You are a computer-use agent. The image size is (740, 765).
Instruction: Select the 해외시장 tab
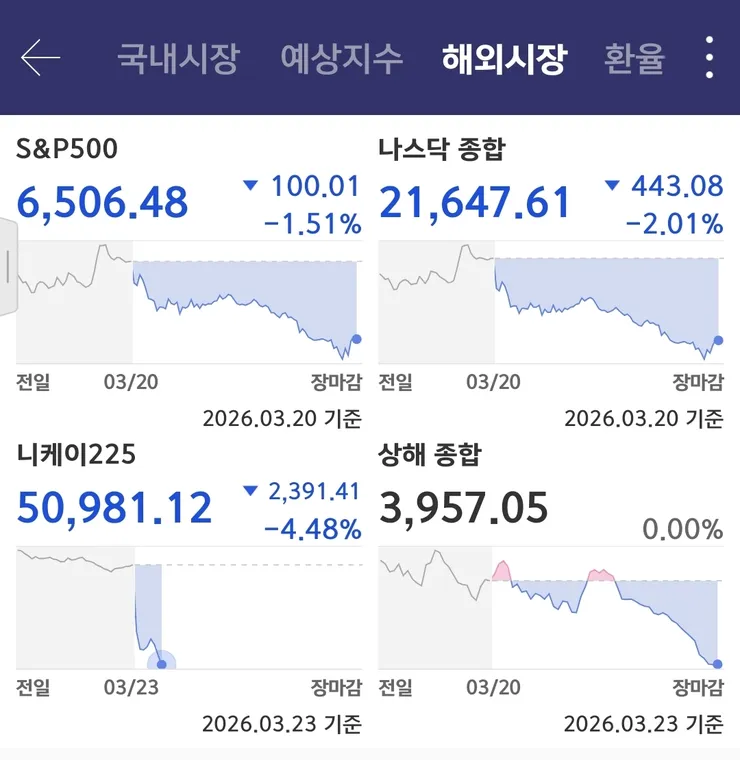point(504,58)
